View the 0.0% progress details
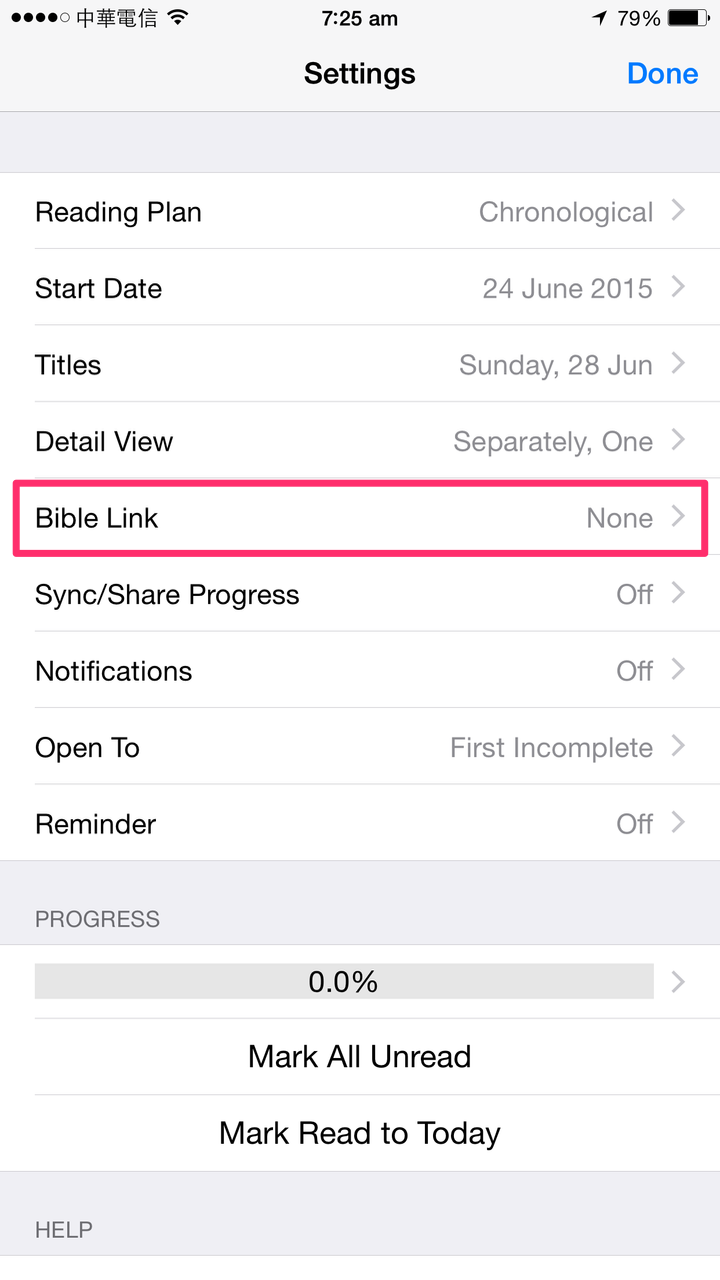720x1280 pixels. click(360, 982)
